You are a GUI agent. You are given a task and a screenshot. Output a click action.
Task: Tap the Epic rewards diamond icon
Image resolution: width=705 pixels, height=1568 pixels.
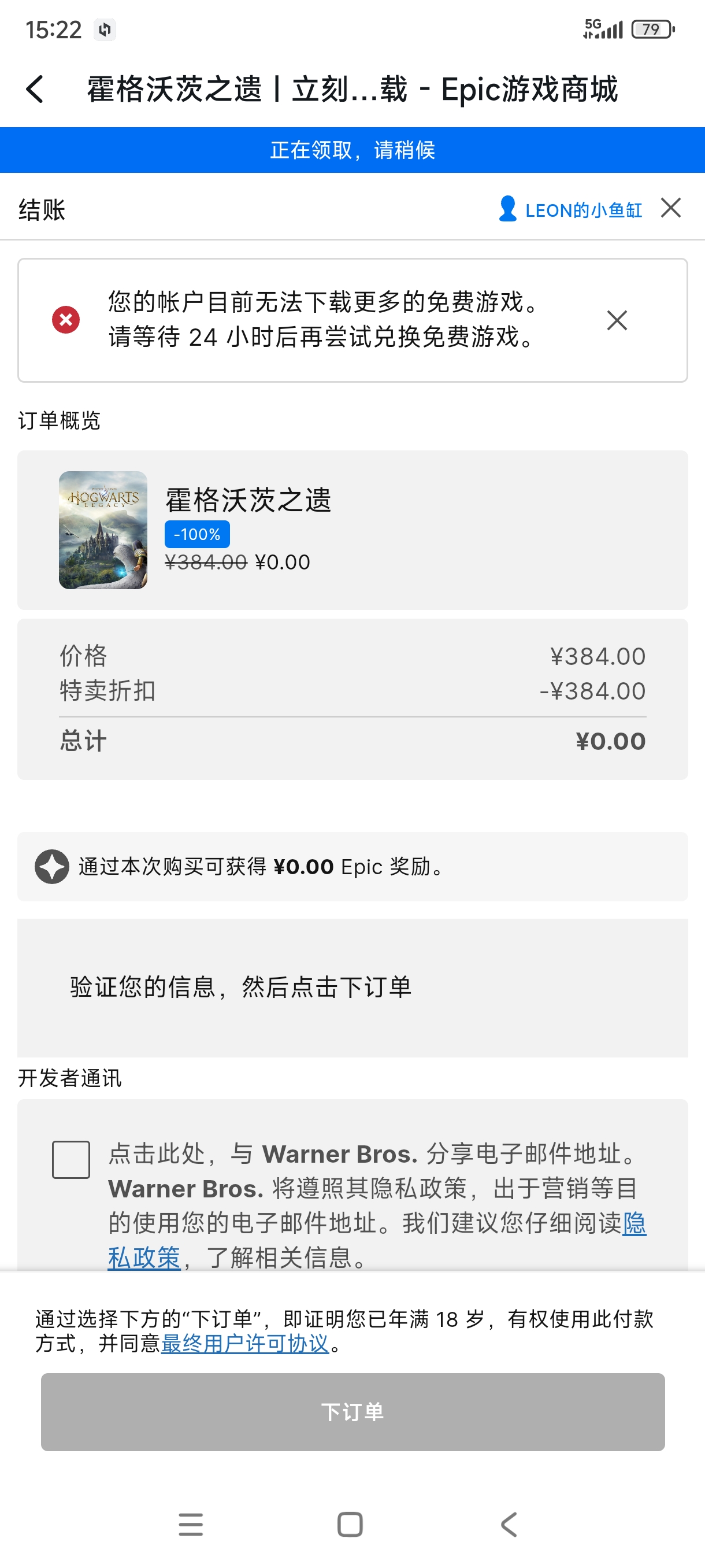[51, 867]
